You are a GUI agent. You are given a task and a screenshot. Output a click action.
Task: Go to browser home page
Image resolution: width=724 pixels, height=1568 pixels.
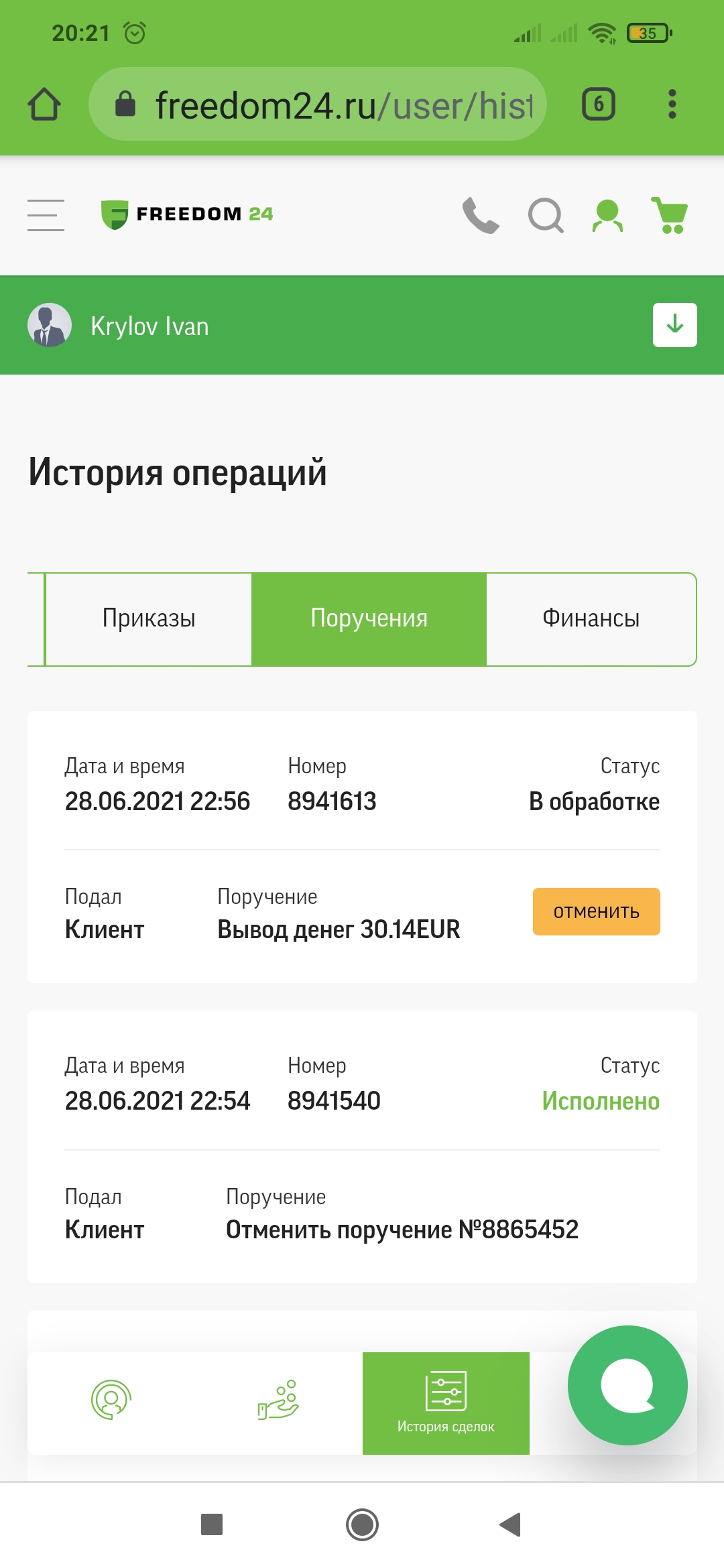(x=44, y=104)
